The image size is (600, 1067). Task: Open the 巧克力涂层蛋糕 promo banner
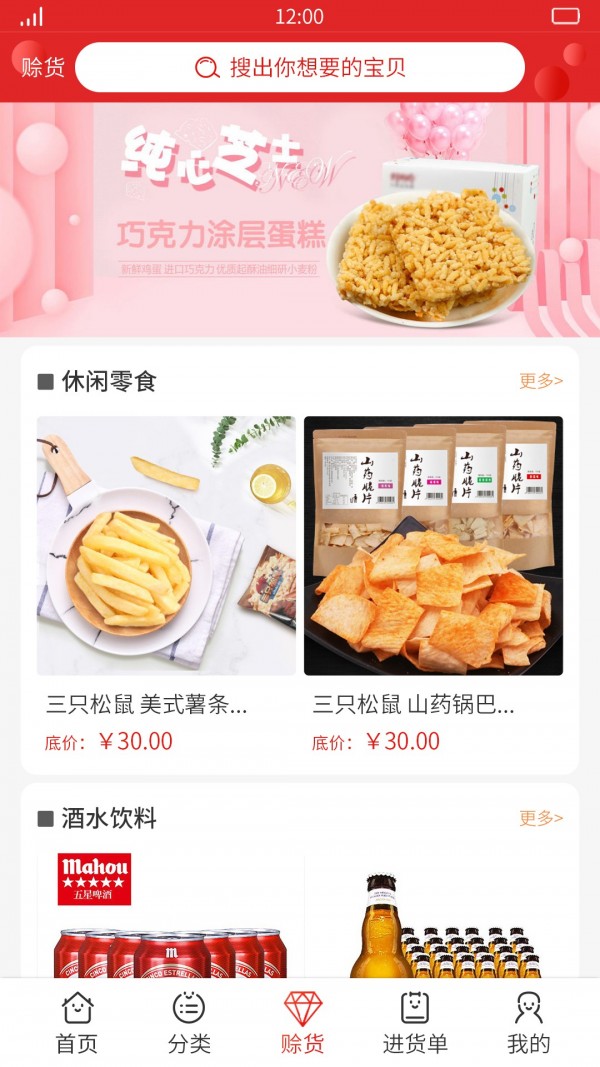pyautogui.click(x=300, y=220)
